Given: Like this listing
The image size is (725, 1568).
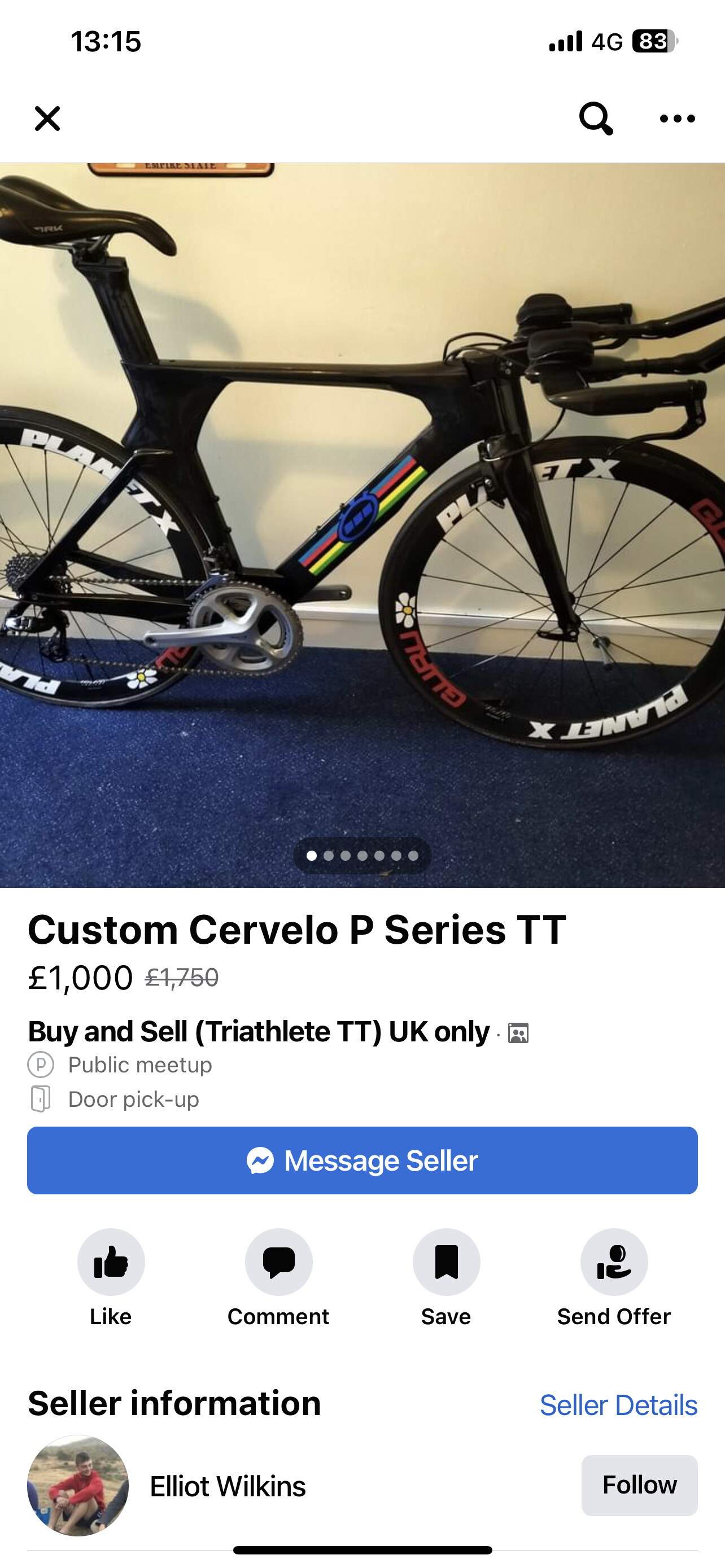Looking at the screenshot, I should pyautogui.click(x=111, y=1277).
